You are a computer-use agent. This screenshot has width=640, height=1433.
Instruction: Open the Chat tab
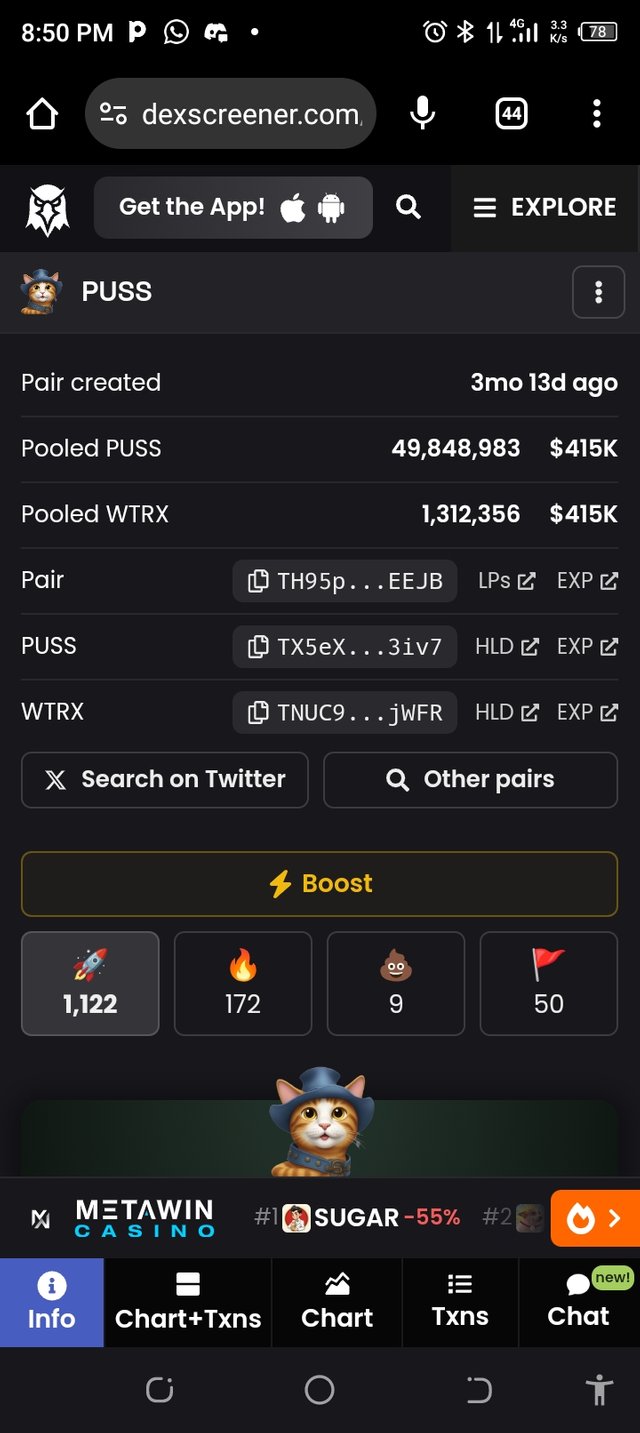coord(578,1302)
